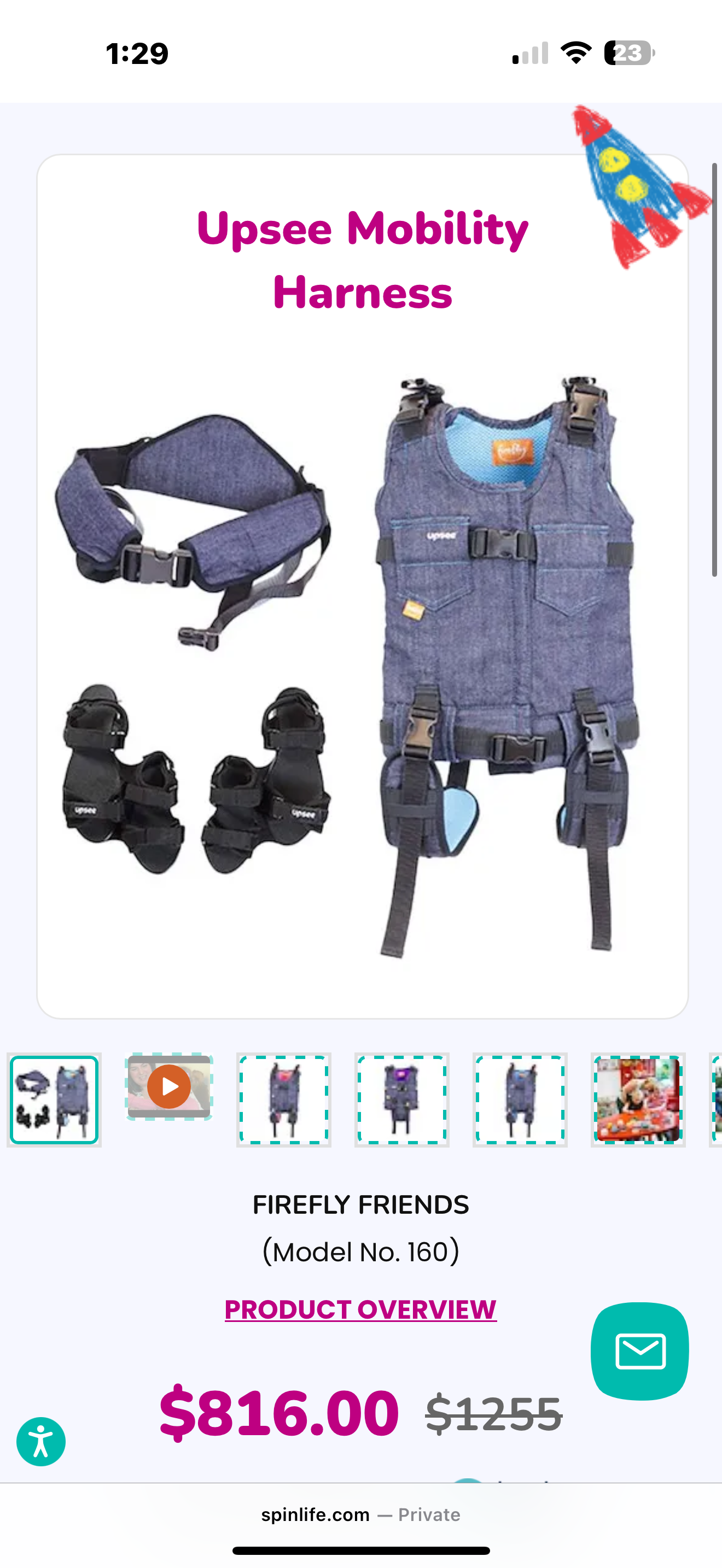Open the teal envelope contact button
Screen dimensions: 722x1568
click(x=639, y=1351)
